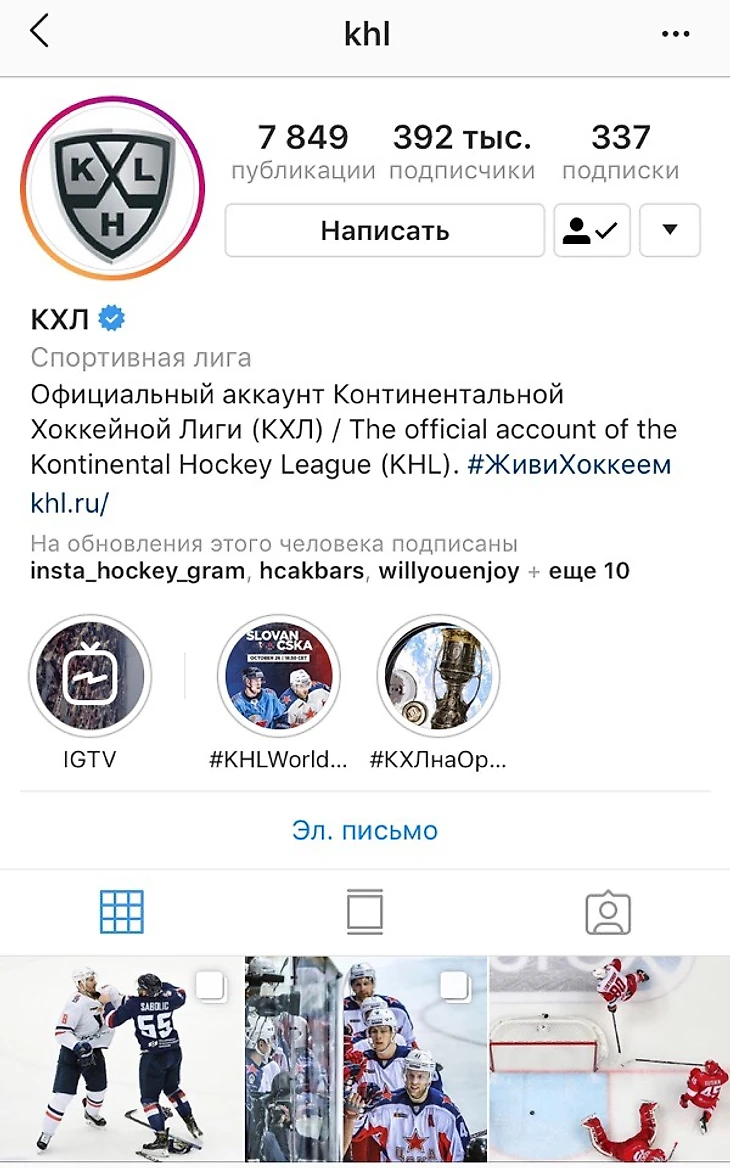
Task: Open the post with player Sabolic 55
Action: (x=121, y=1058)
